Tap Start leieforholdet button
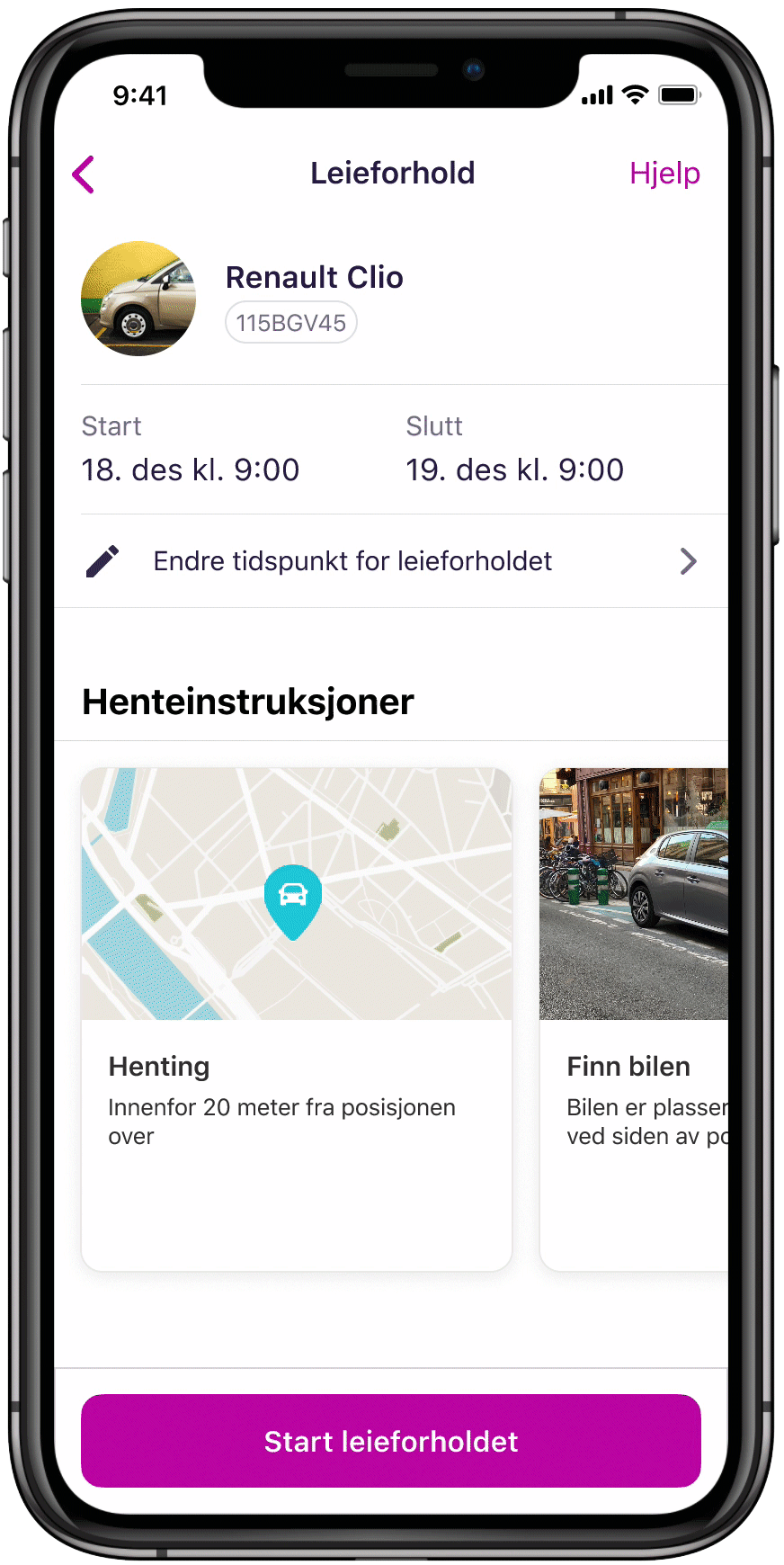 tap(391, 1441)
